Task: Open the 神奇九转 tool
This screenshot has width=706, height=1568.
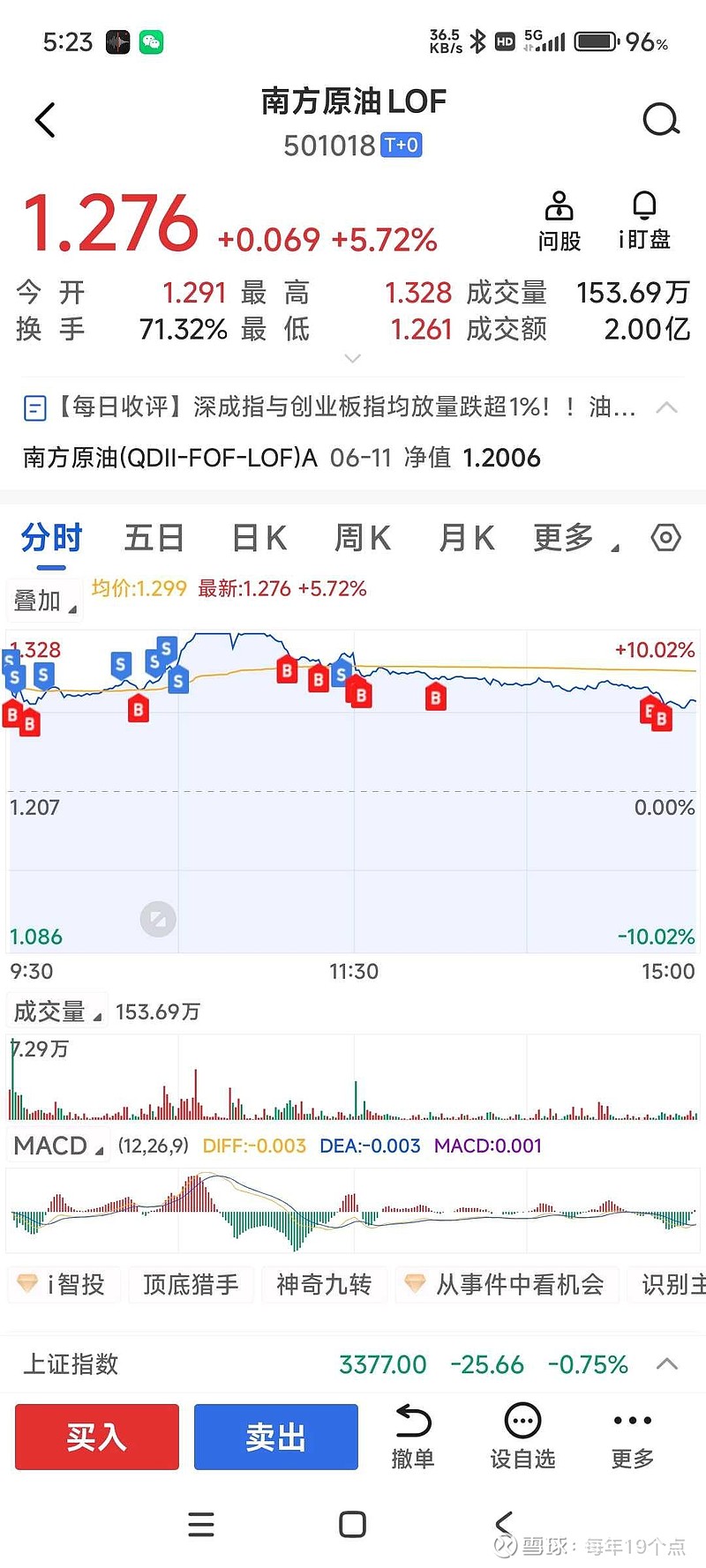Action: tap(324, 1285)
